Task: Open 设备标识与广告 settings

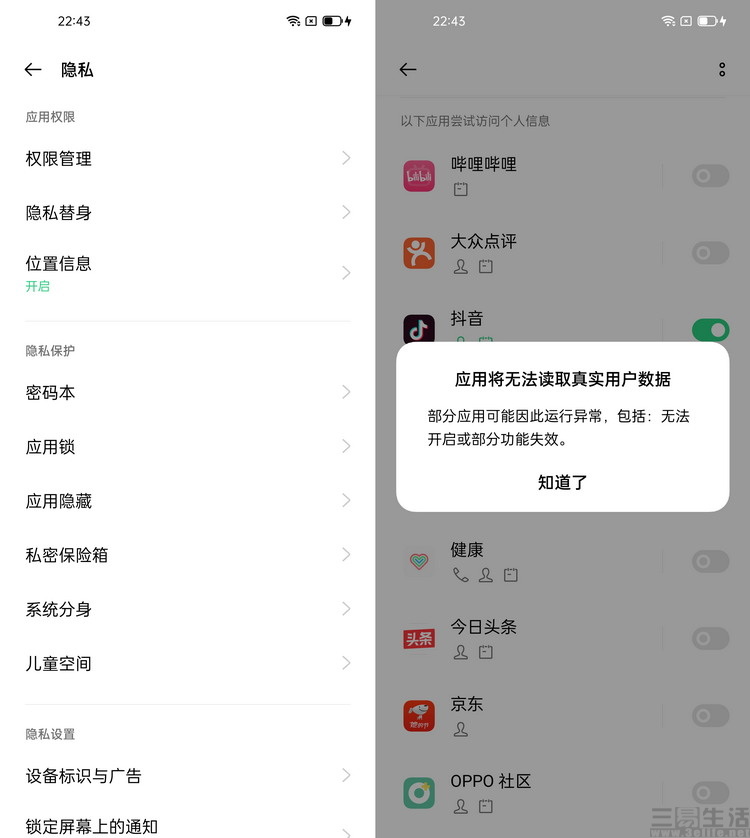Action: (187, 776)
